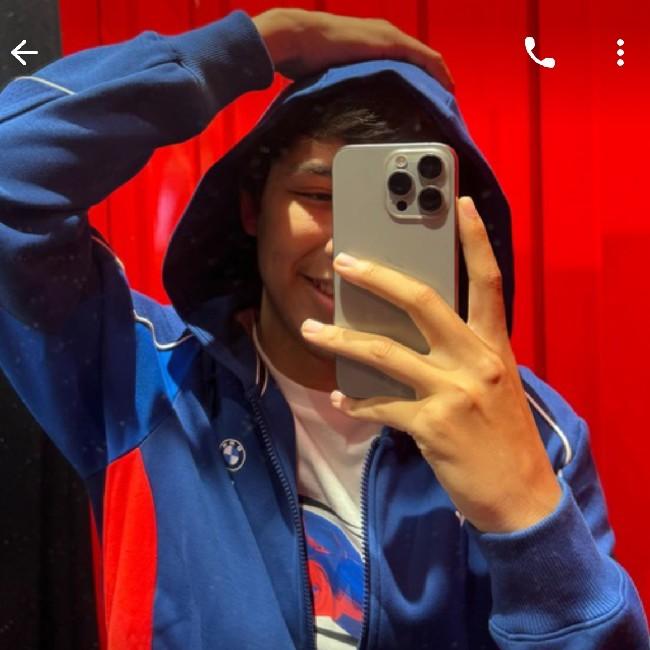The height and width of the screenshot is (650, 650).
Task: Go back using the back arrow
Action: click(x=24, y=53)
